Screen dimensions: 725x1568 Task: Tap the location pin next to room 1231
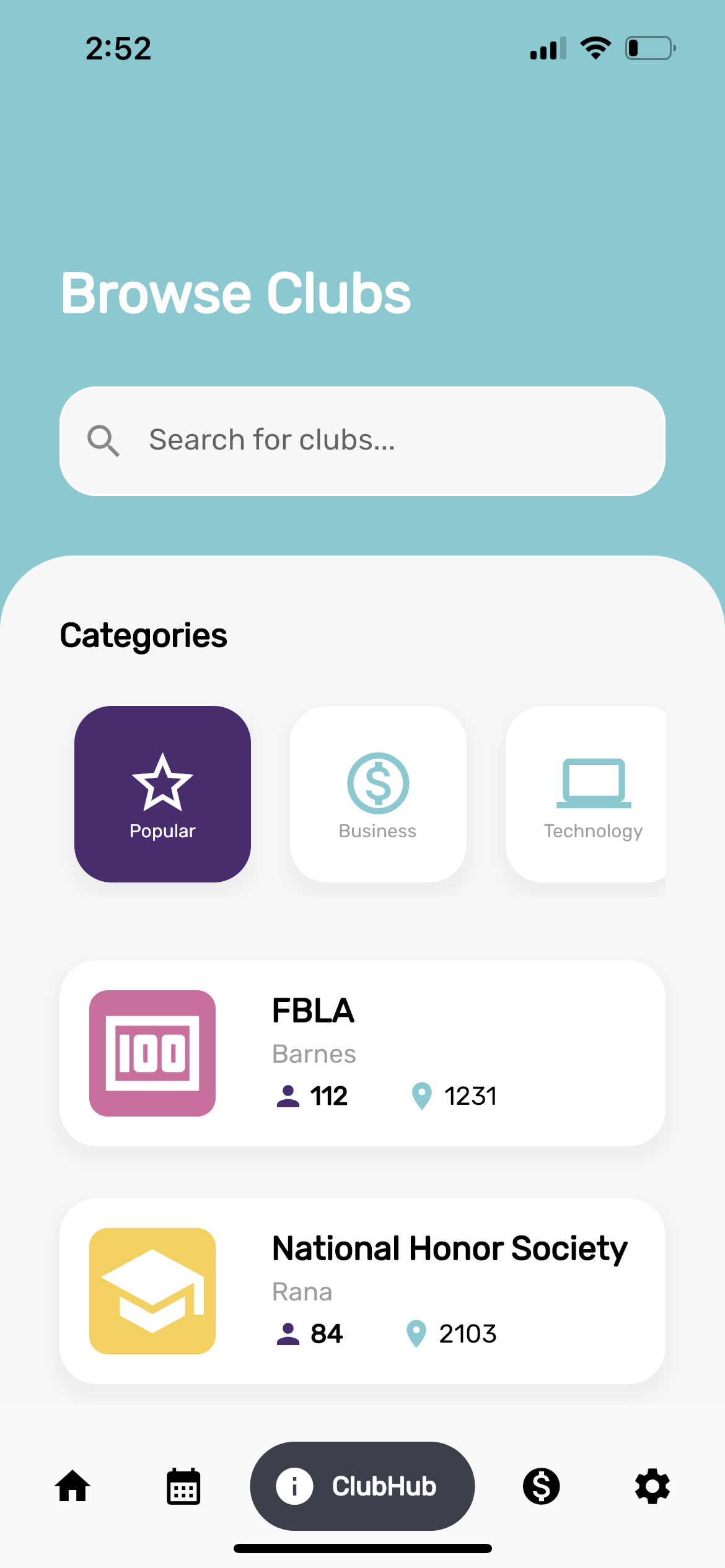coord(421,1095)
